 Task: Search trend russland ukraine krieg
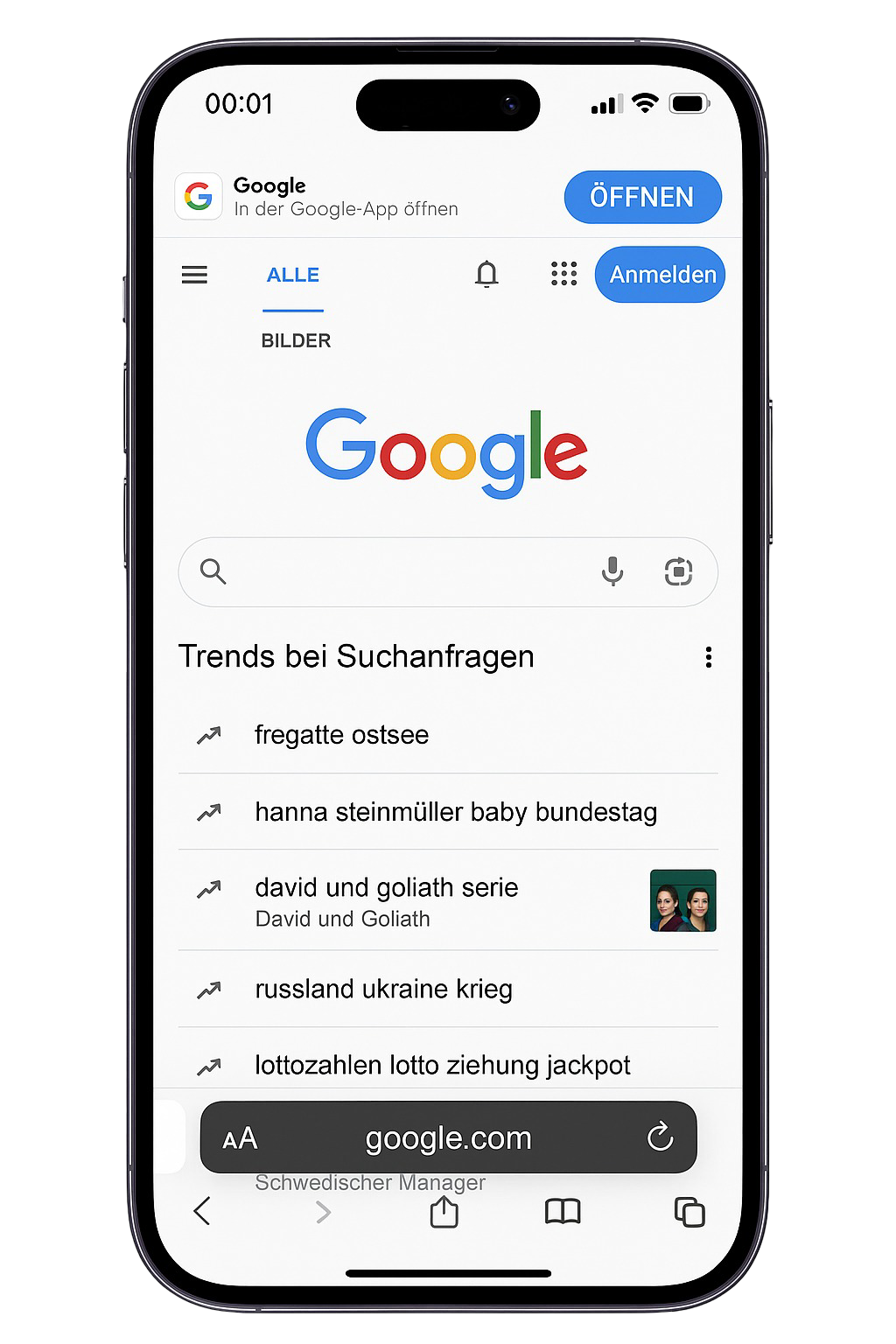(x=383, y=990)
